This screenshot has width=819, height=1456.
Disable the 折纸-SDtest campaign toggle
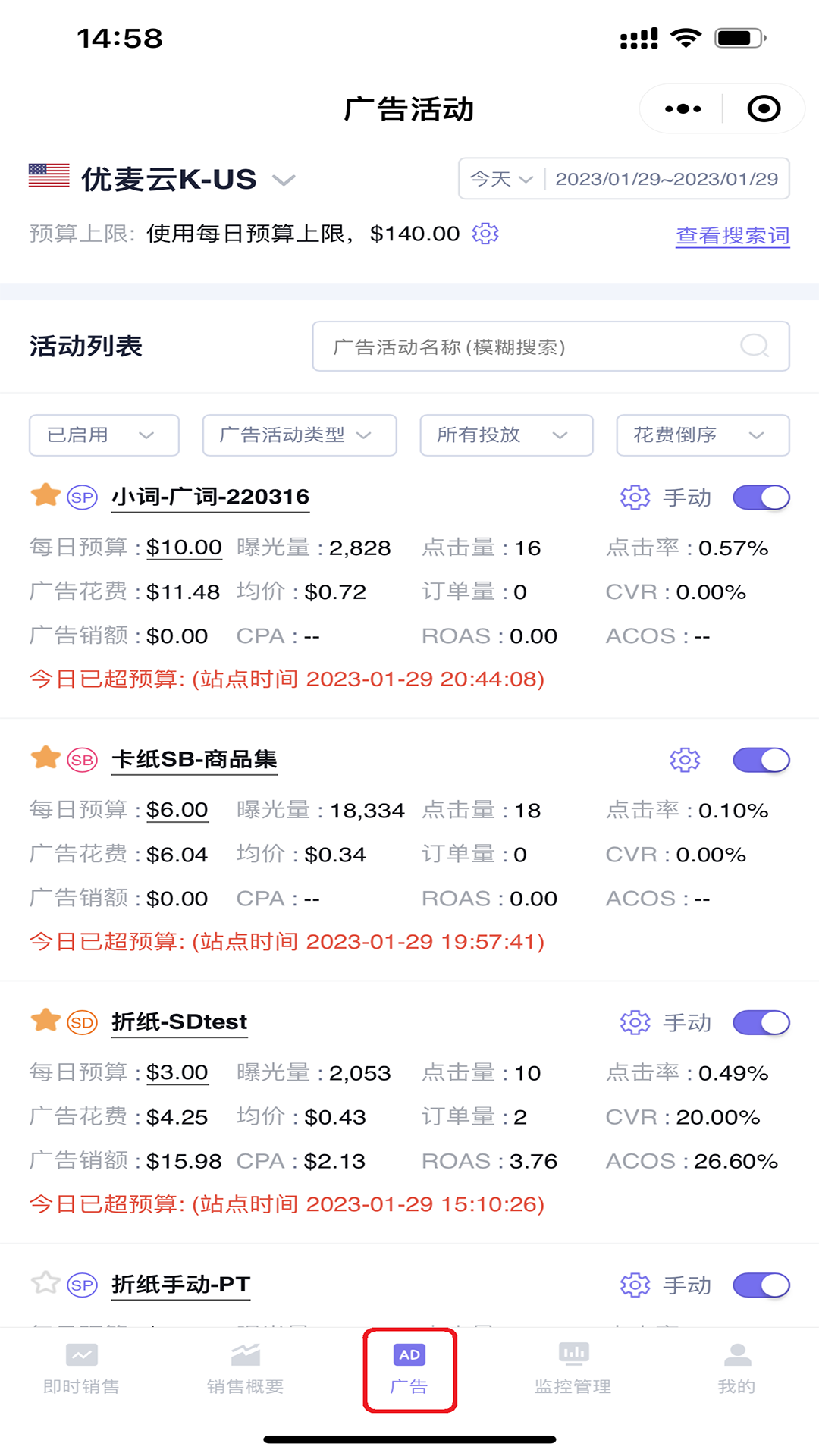tap(761, 1022)
